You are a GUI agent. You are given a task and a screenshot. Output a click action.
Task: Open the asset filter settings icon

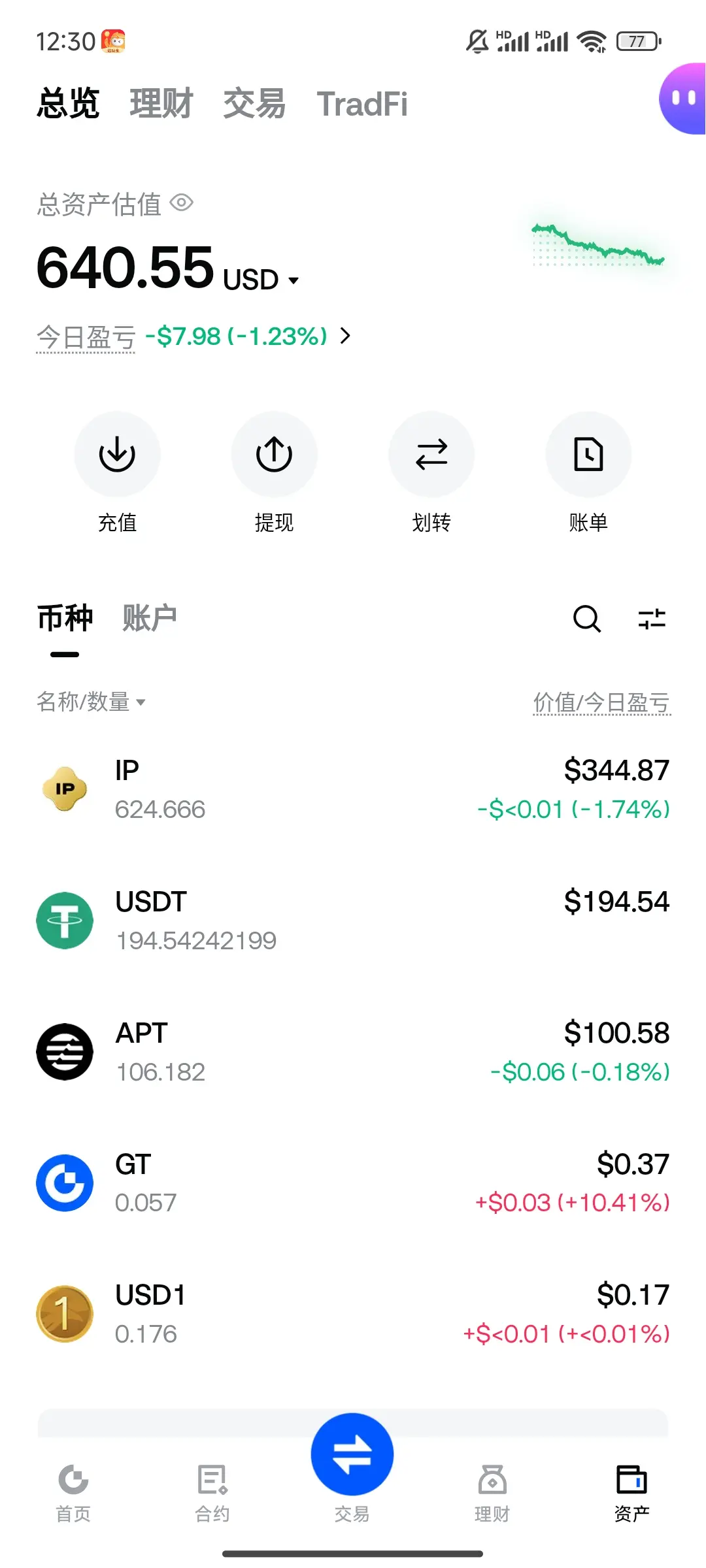[x=652, y=618]
